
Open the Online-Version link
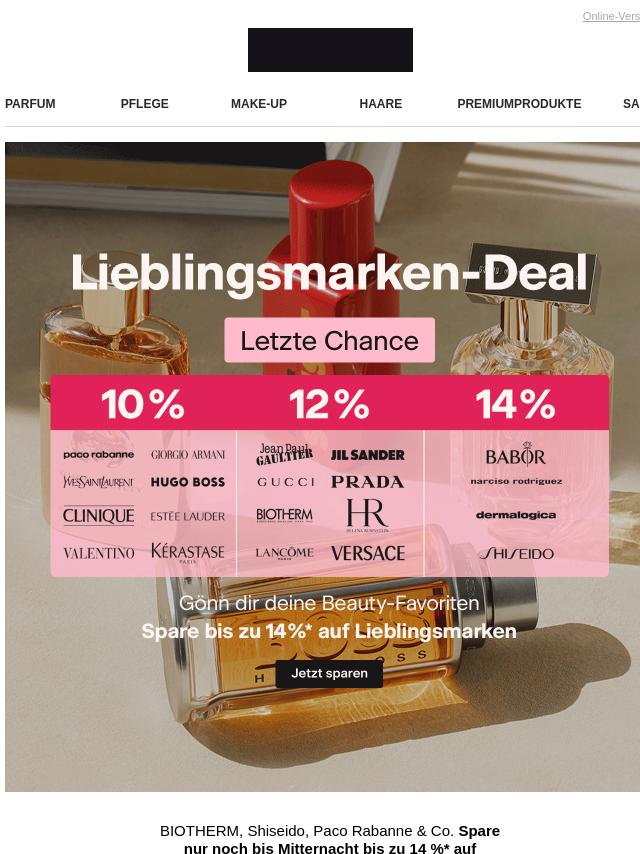[611, 16]
